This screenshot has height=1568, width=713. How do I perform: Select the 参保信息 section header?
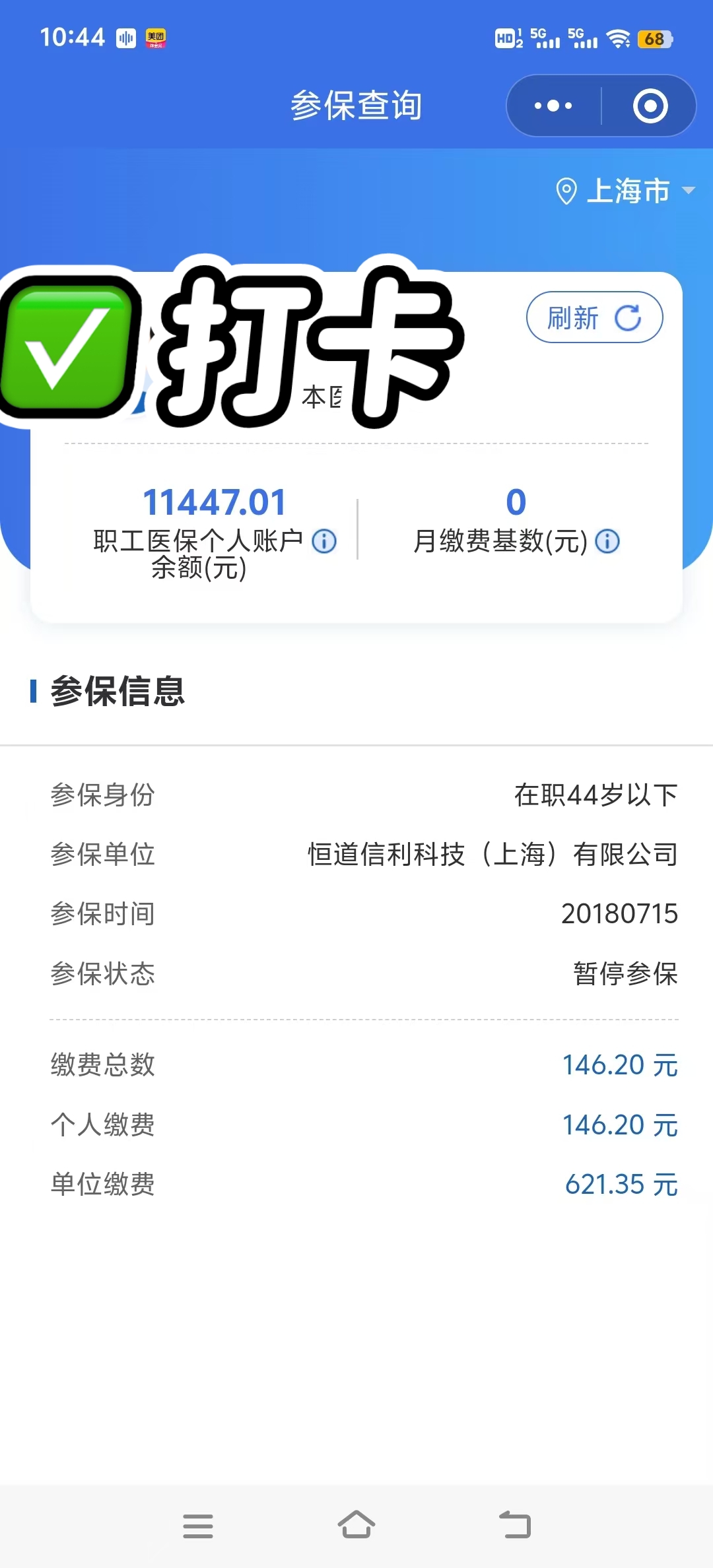119,692
